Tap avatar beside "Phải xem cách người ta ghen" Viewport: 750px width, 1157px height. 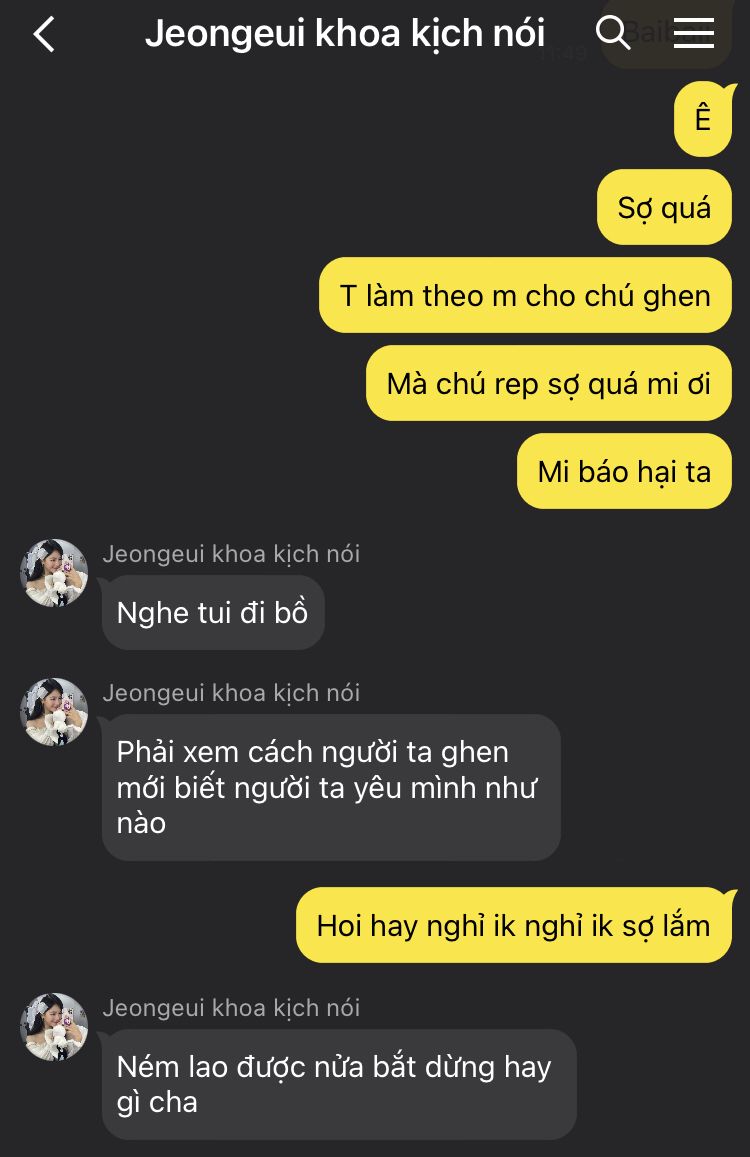click(54, 712)
